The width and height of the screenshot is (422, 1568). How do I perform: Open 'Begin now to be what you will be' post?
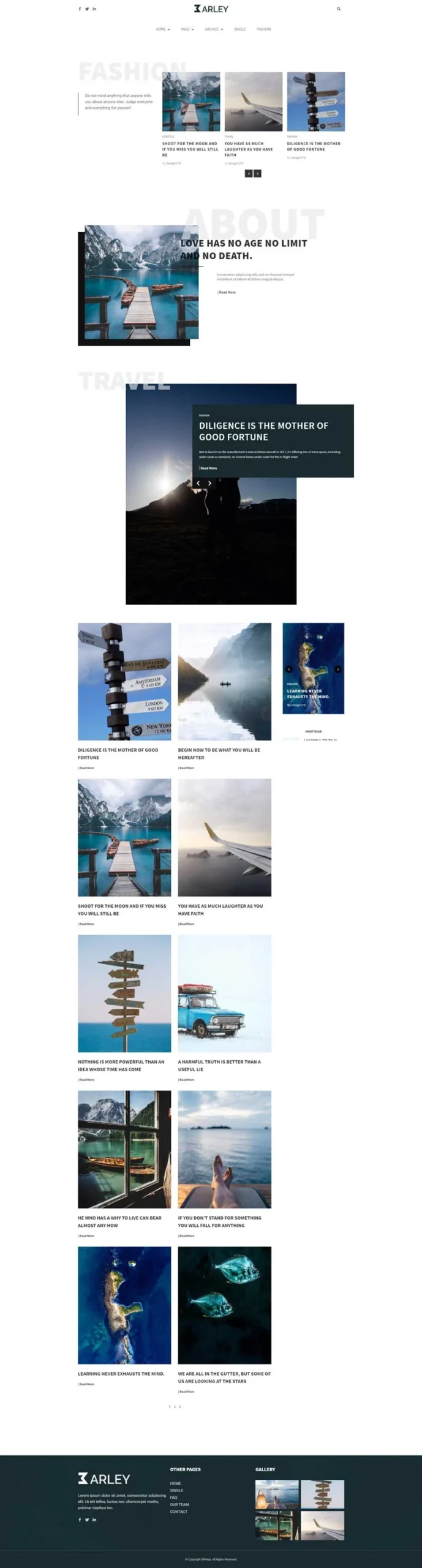tap(219, 753)
